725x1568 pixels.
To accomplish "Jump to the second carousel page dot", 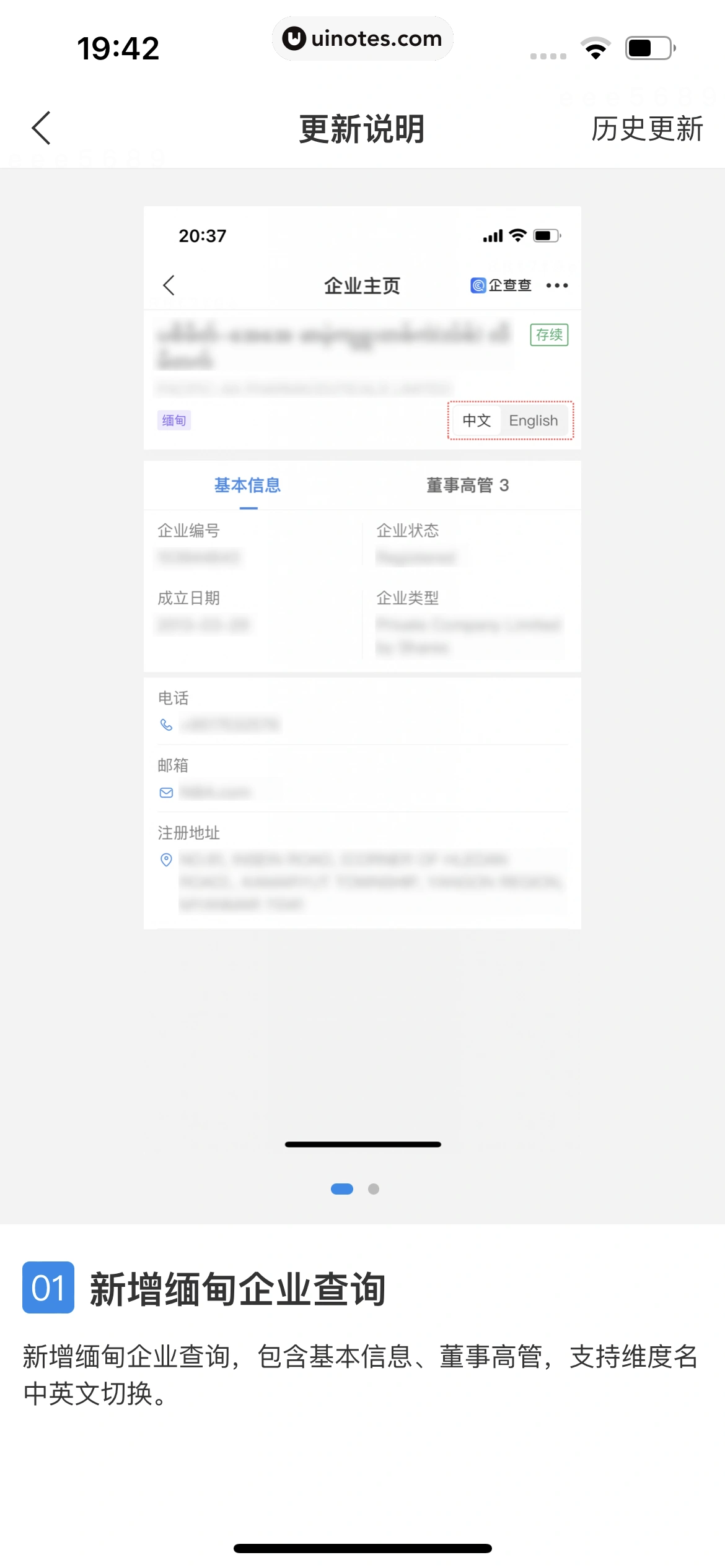I will 374,1188.
